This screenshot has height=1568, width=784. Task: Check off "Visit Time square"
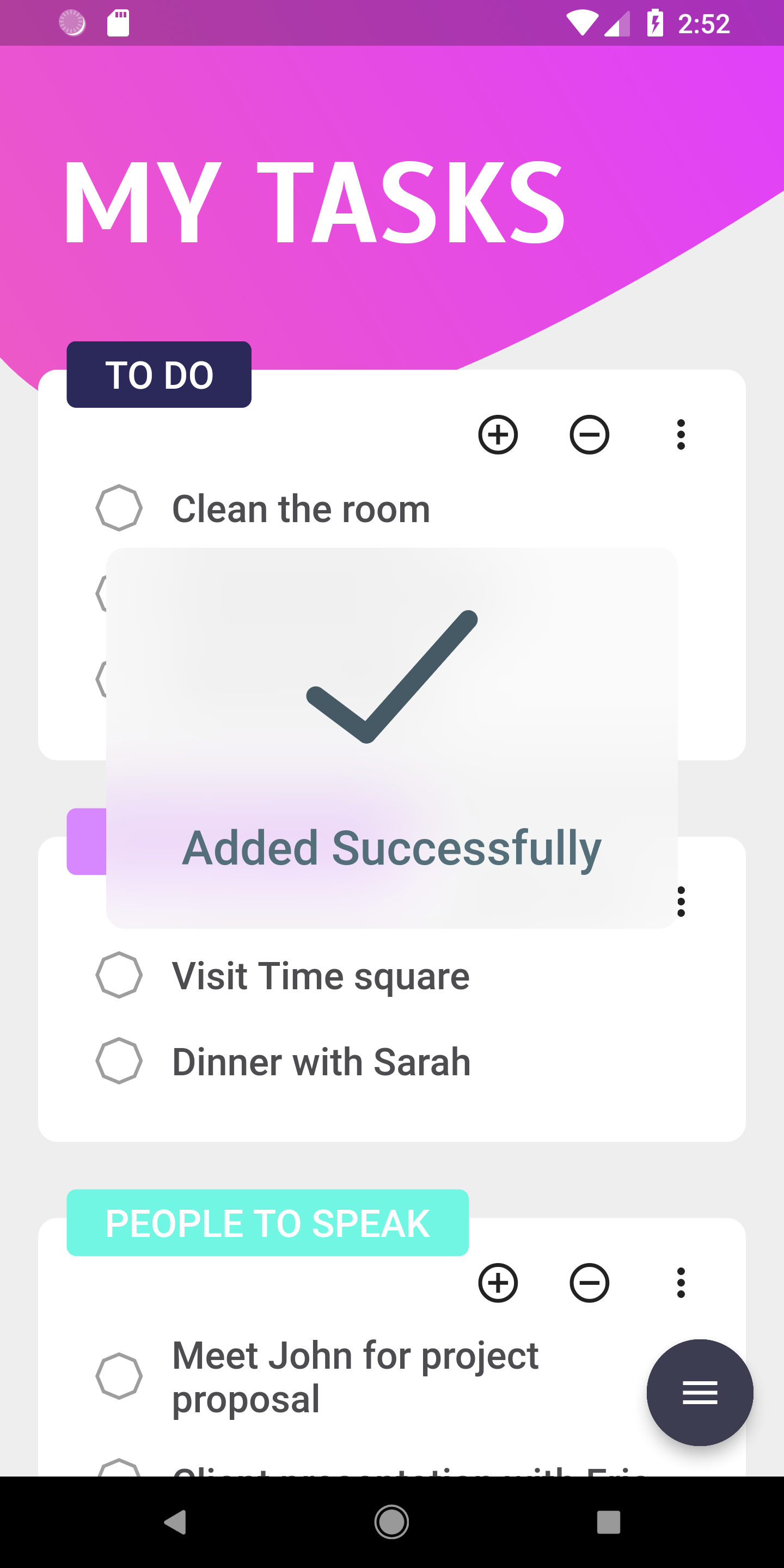point(119,975)
